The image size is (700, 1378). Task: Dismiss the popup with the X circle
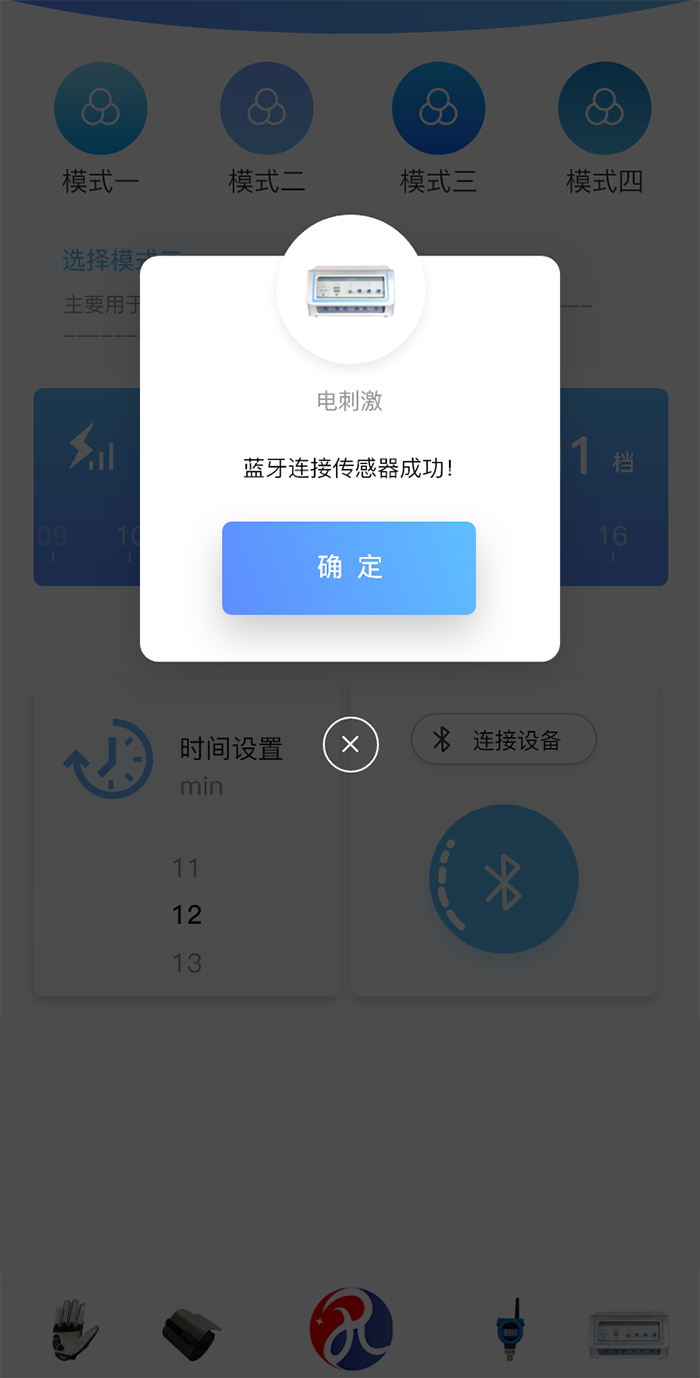click(x=351, y=744)
